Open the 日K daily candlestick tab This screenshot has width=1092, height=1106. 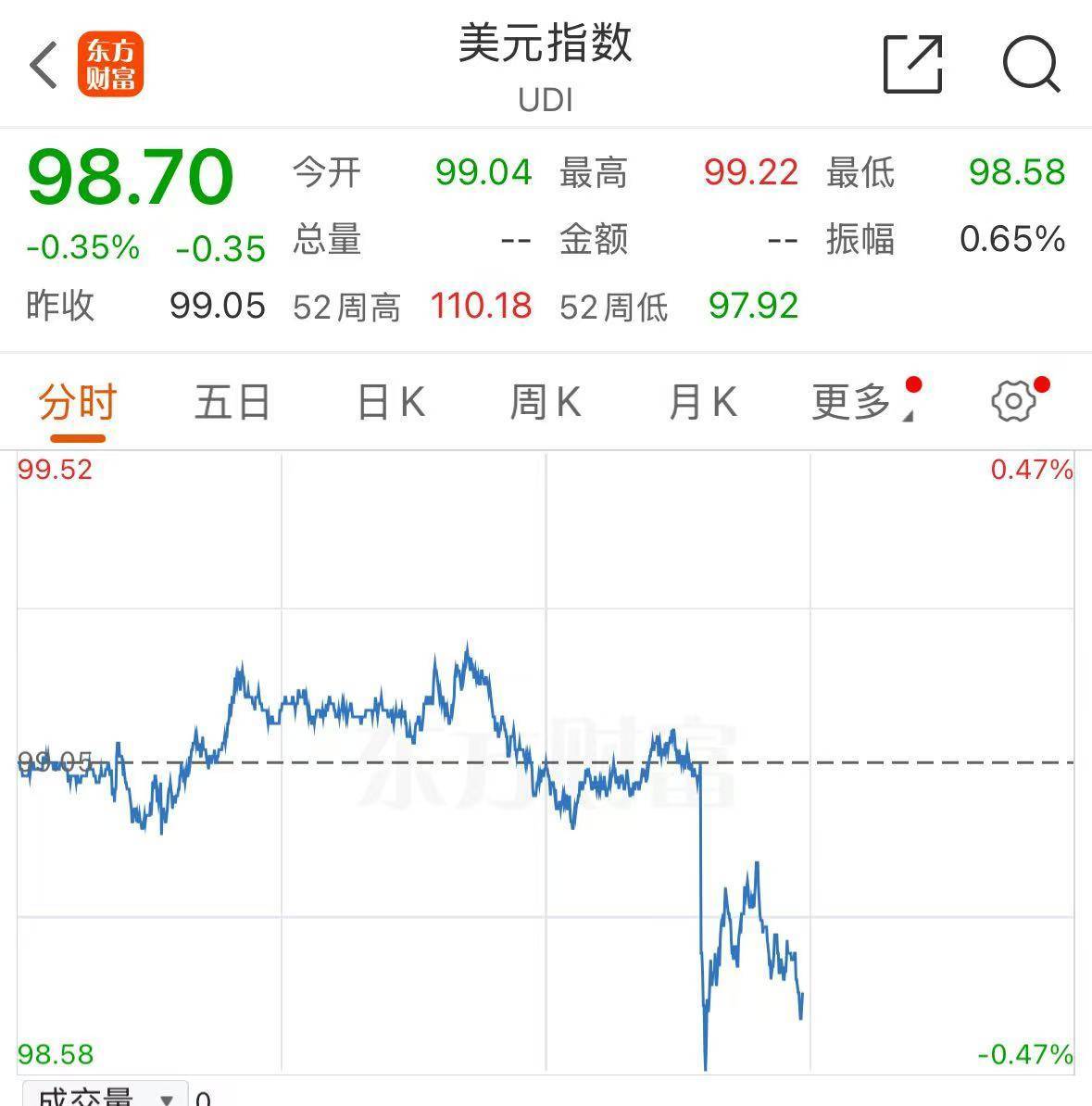tap(390, 400)
